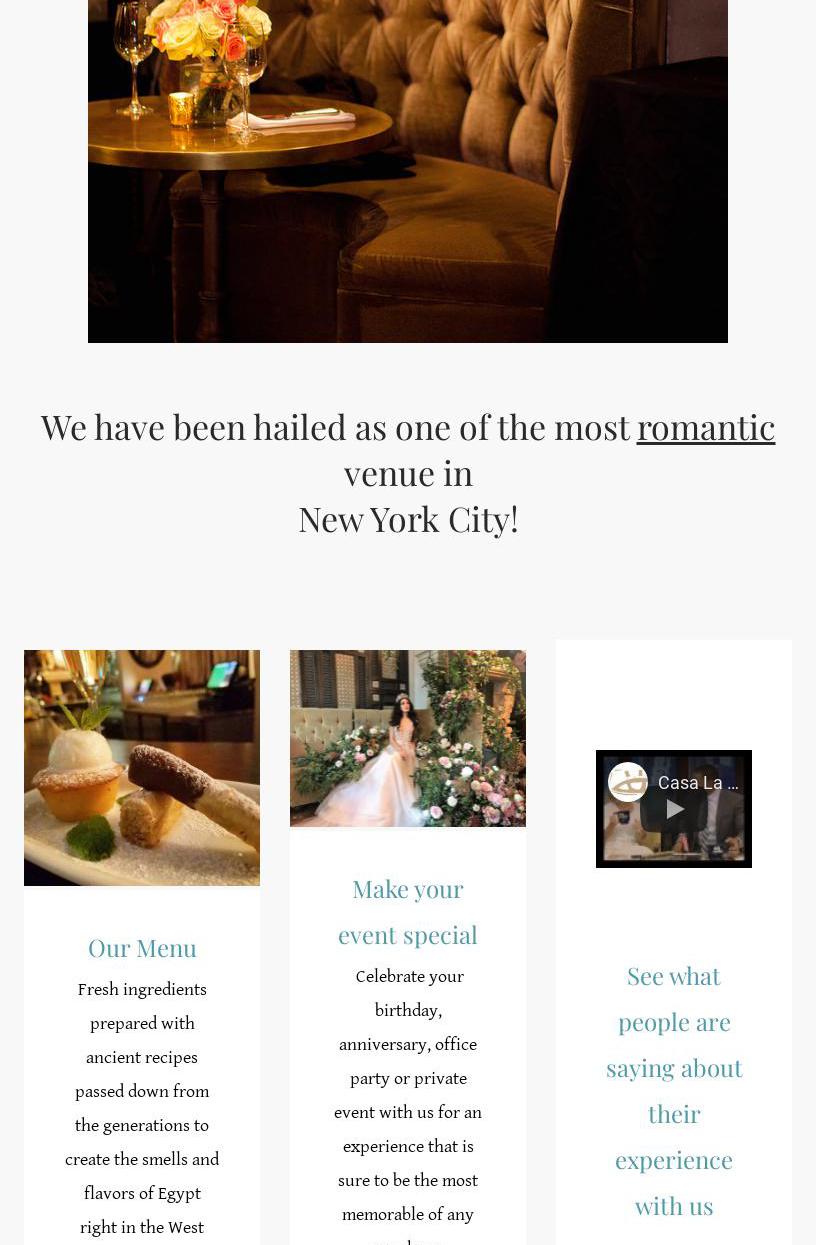Image resolution: width=816 pixels, height=1245 pixels.
Task: Play the Casa La video
Action: pos(675,809)
